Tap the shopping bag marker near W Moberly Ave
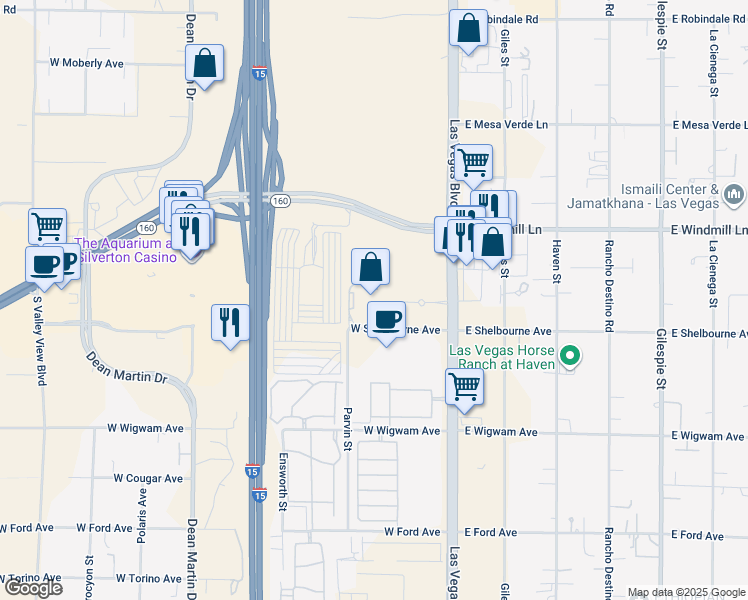The height and width of the screenshot is (600, 748). [x=205, y=66]
